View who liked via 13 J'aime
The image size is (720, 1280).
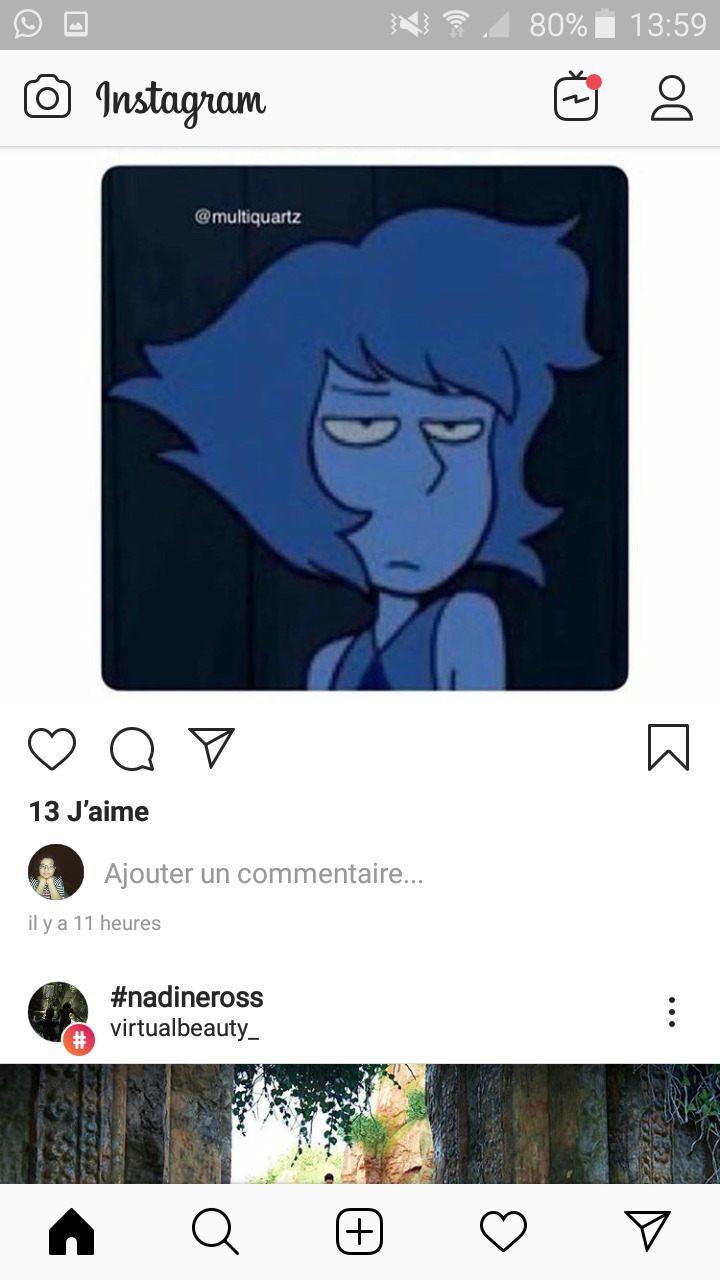click(89, 811)
